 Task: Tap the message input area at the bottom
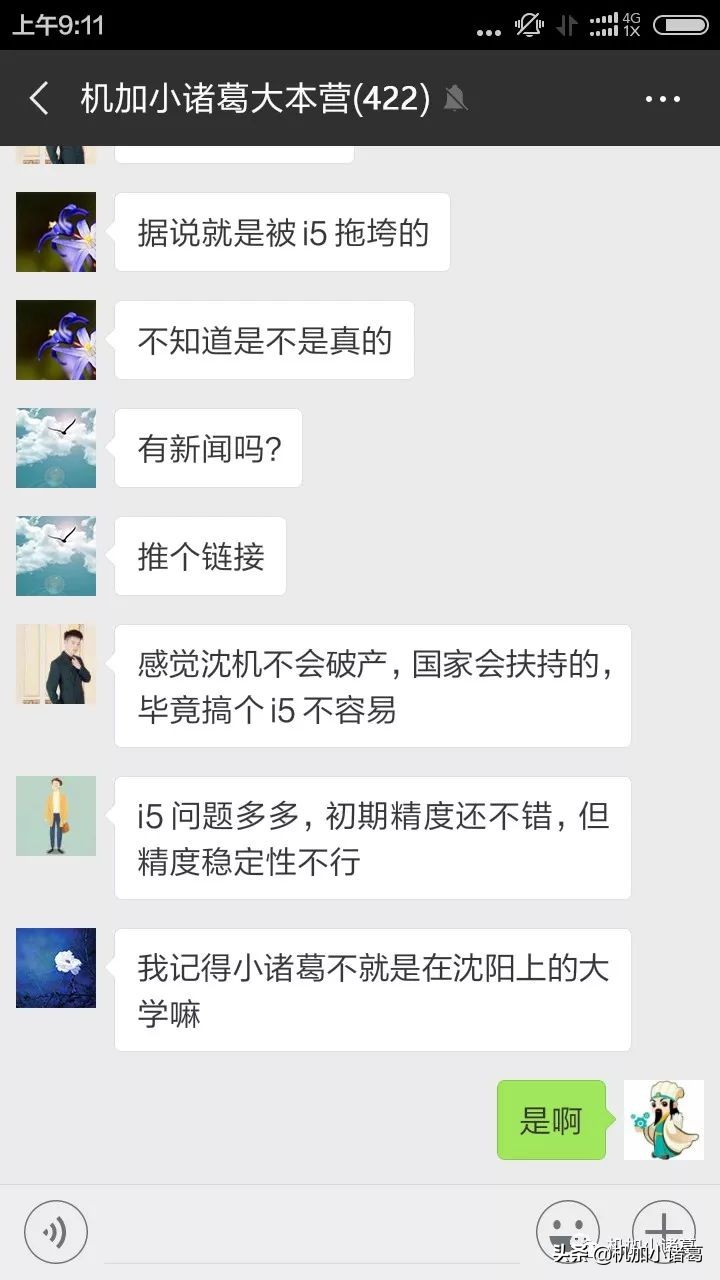click(x=310, y=1231)
